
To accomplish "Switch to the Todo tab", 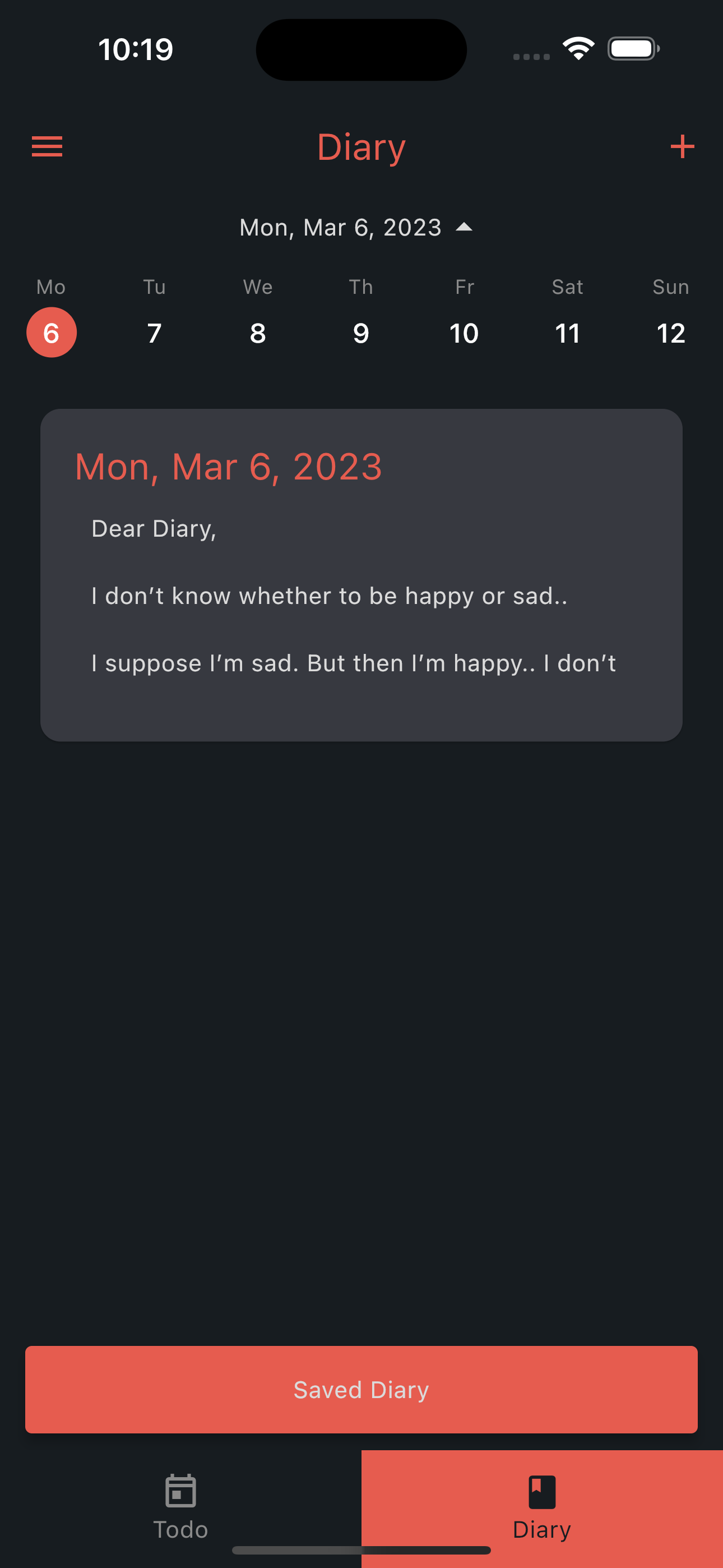I will [x=180, y=1507].
